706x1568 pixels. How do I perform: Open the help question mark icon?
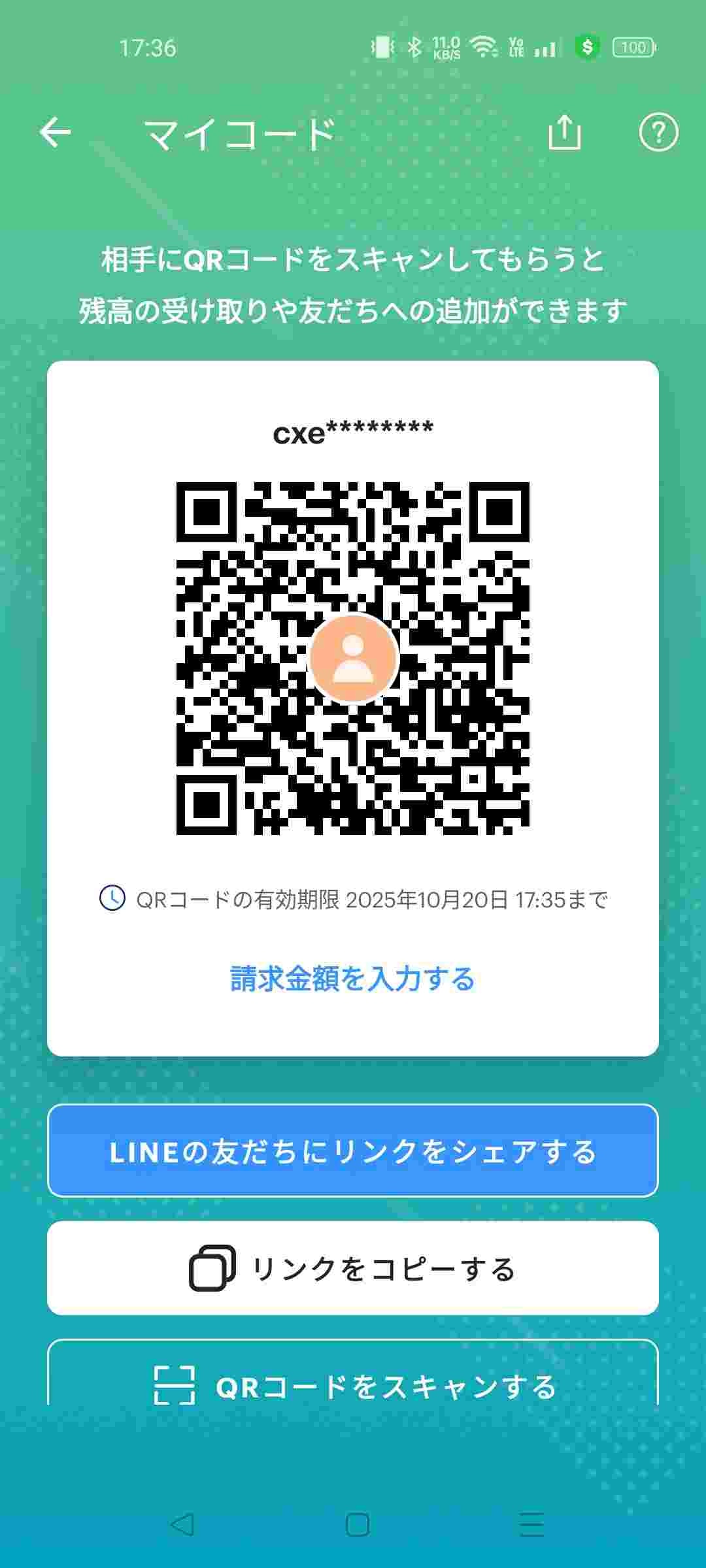[x=658, y=133]
